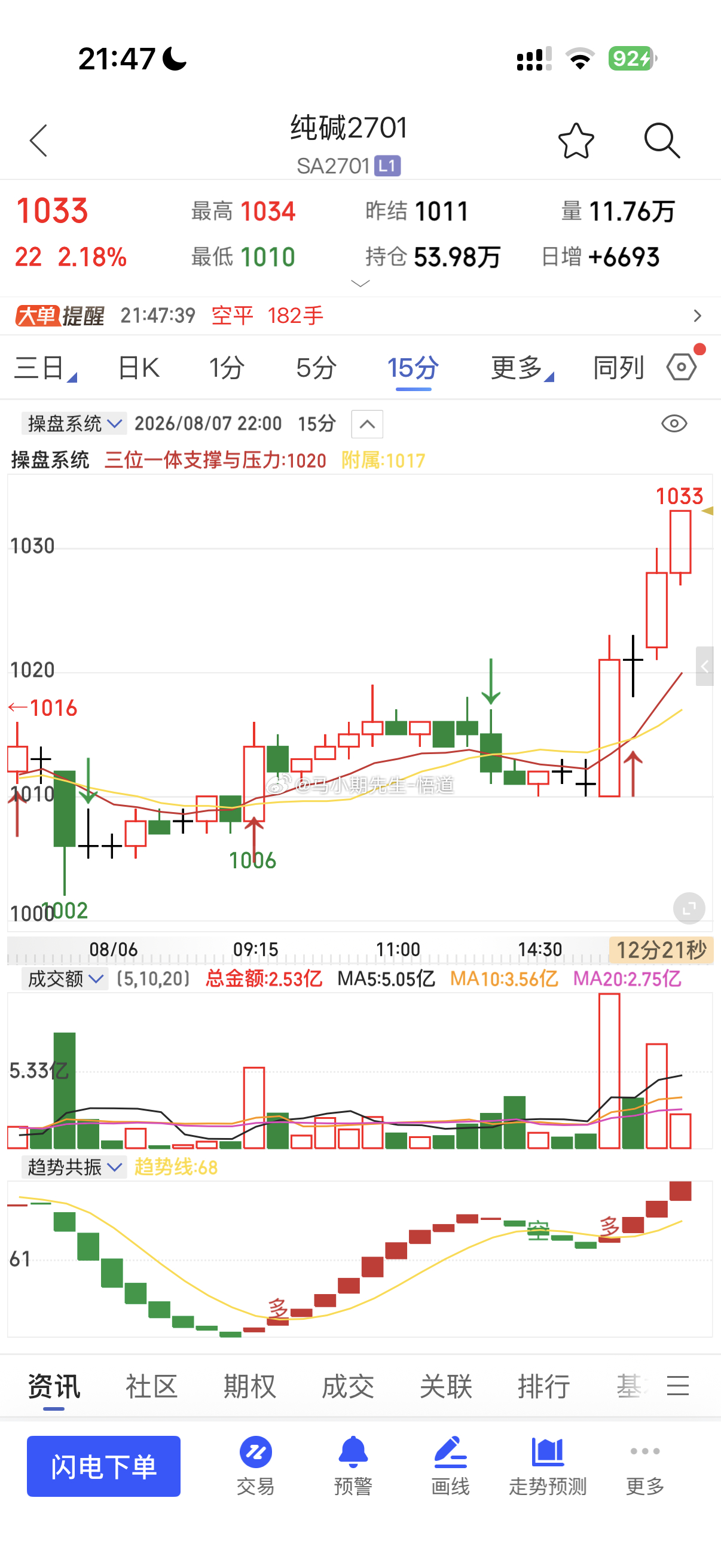721x1568 pixels.
Task: Expand the chart to fullscreen
Action: point(689,909)
